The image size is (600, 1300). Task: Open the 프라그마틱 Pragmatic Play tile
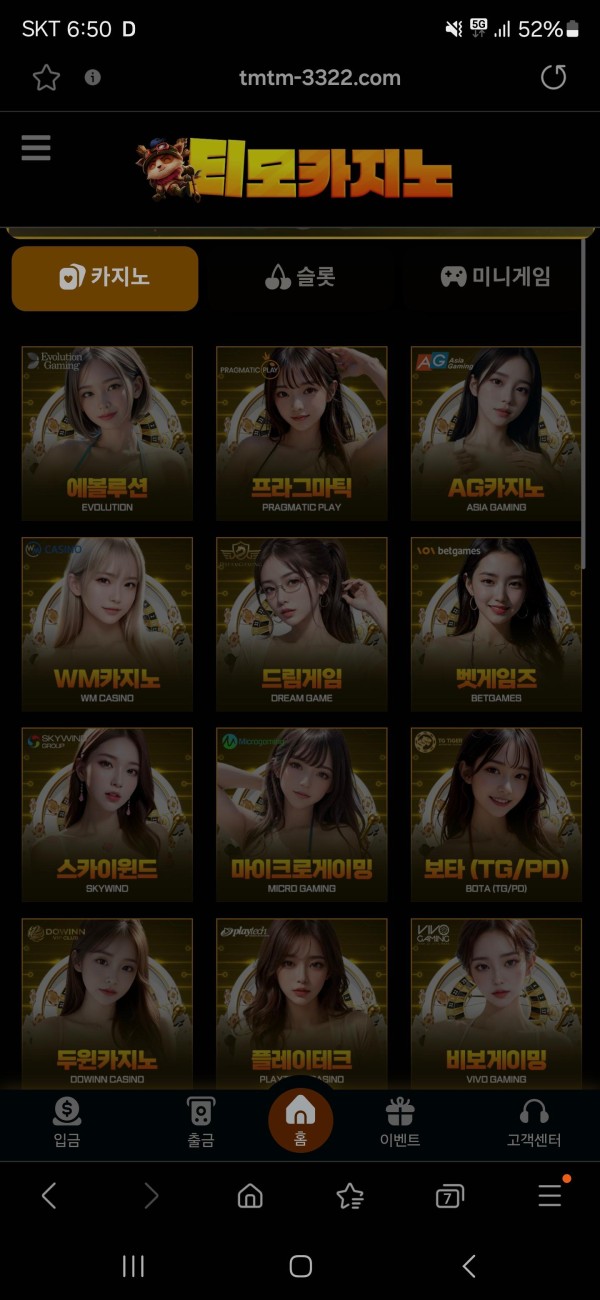[301, 433]
